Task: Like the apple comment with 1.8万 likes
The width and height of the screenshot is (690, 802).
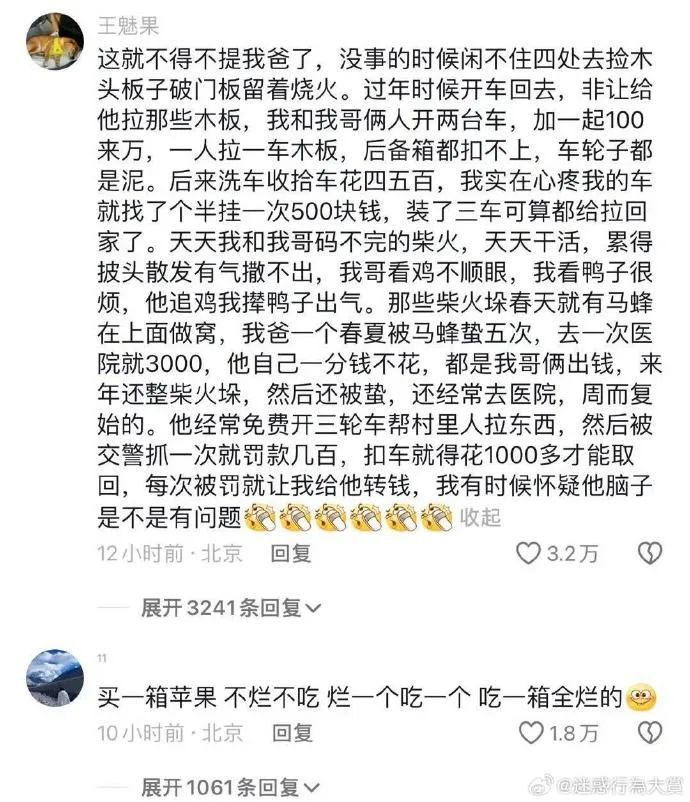Action: (528, 733)
